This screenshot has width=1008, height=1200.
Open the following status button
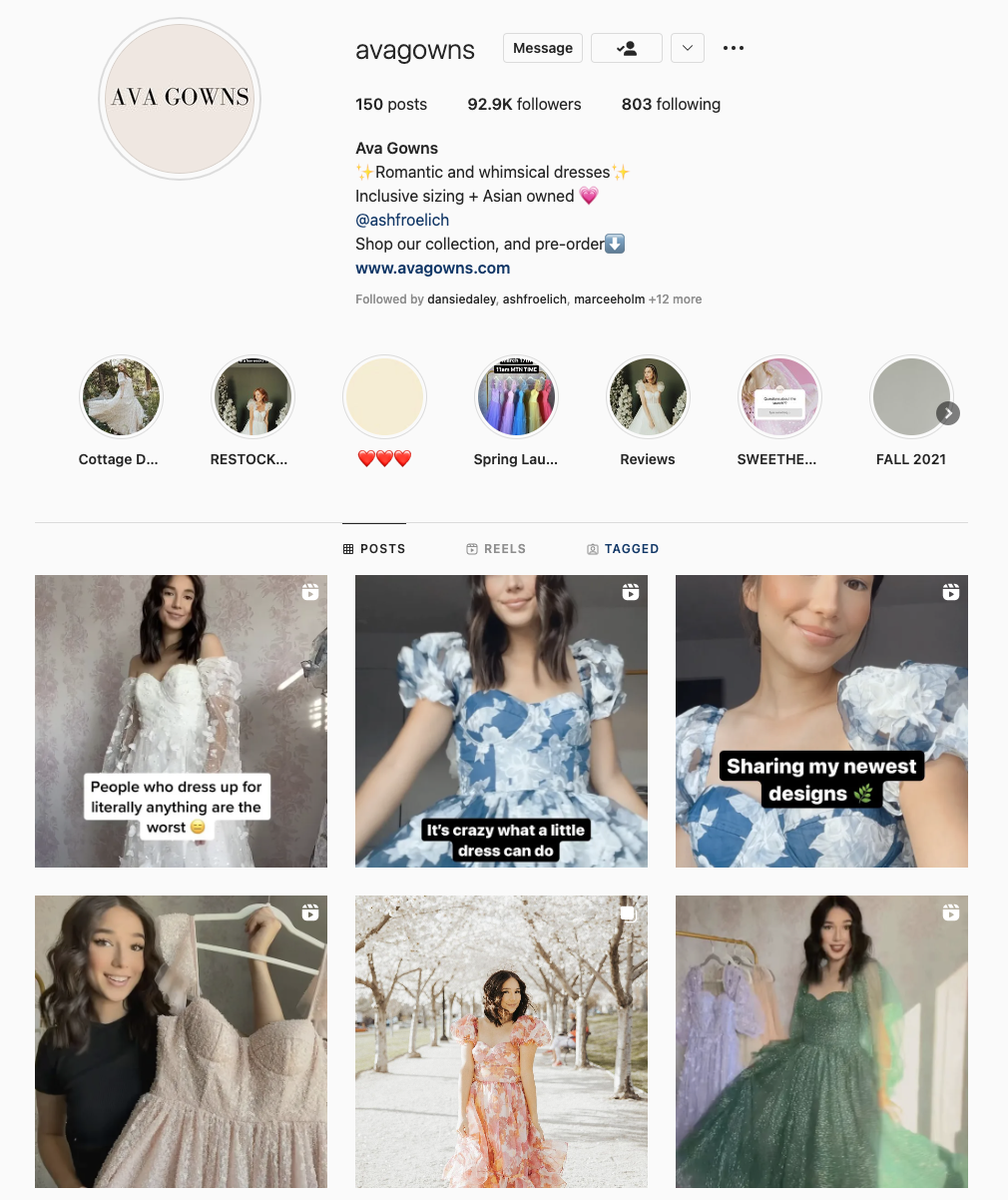point(626,48)
